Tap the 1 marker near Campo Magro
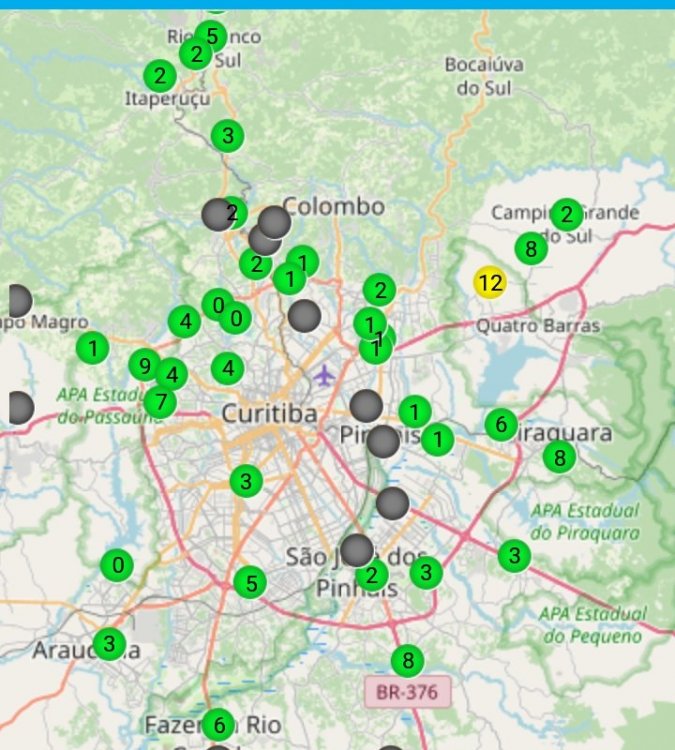This screenshot has height=750, width=675. coord(92,348)
